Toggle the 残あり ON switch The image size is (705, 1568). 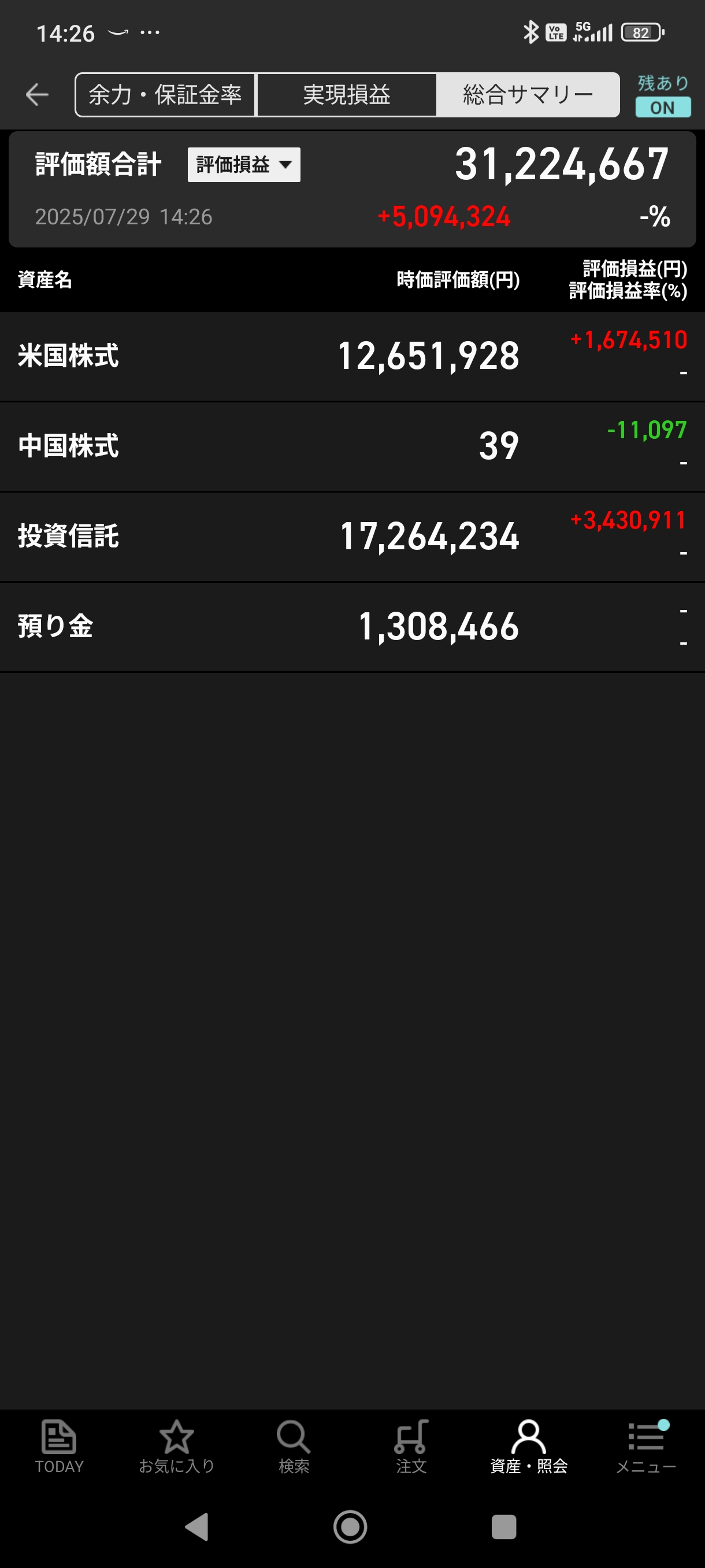point(662,107)
